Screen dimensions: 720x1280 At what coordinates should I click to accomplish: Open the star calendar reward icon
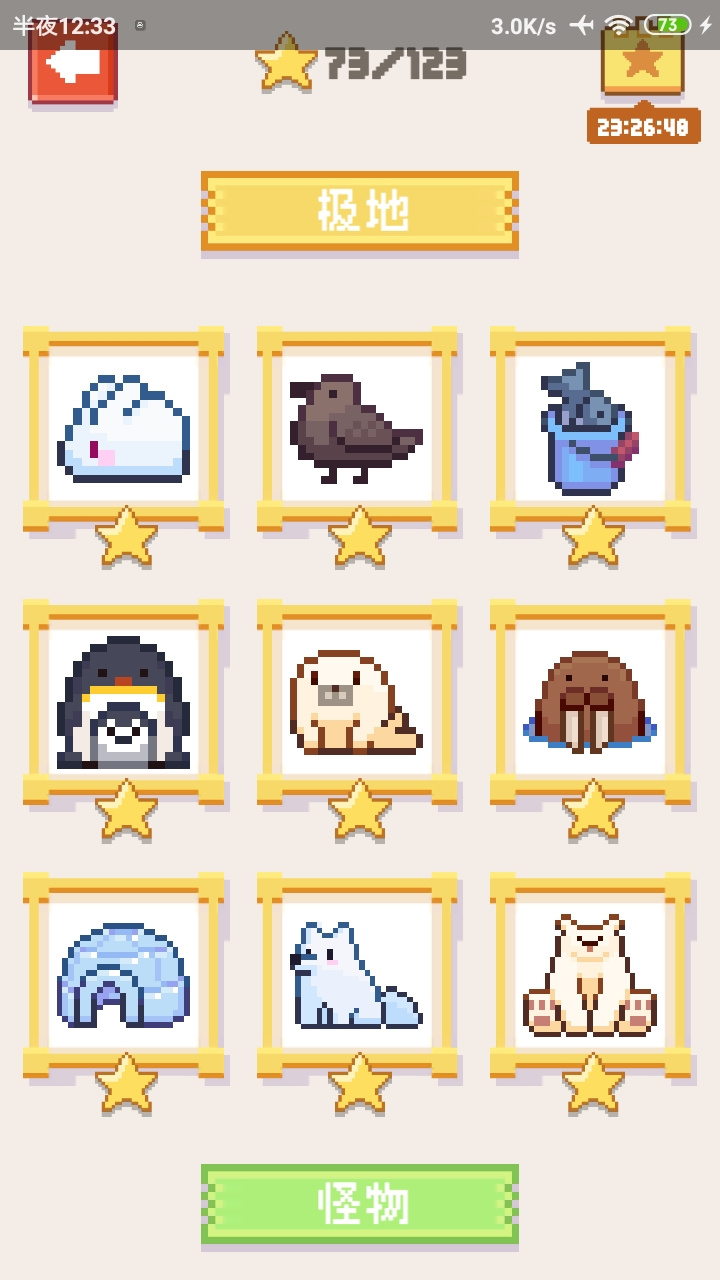coord(643,62)
